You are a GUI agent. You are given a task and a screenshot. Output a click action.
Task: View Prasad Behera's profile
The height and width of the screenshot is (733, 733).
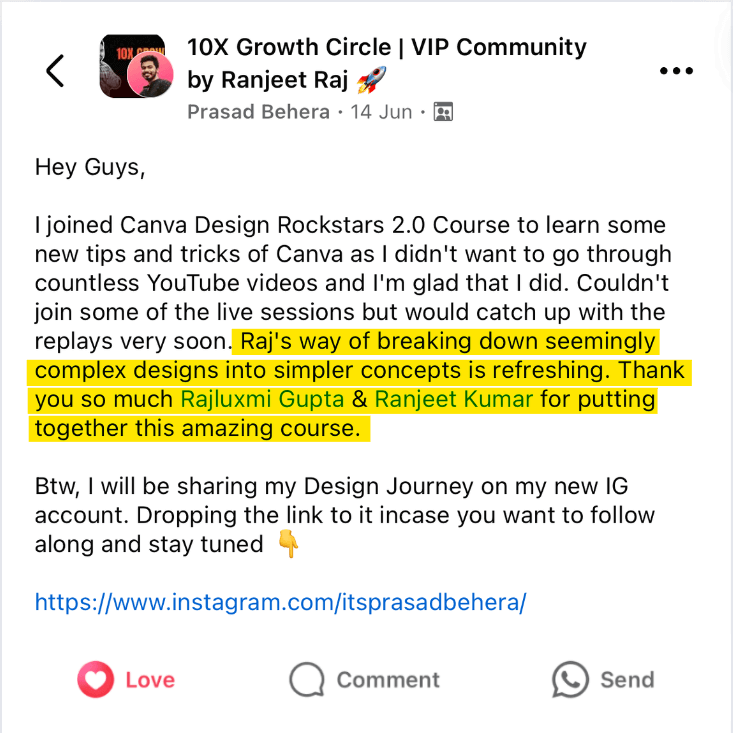[258, 111]
